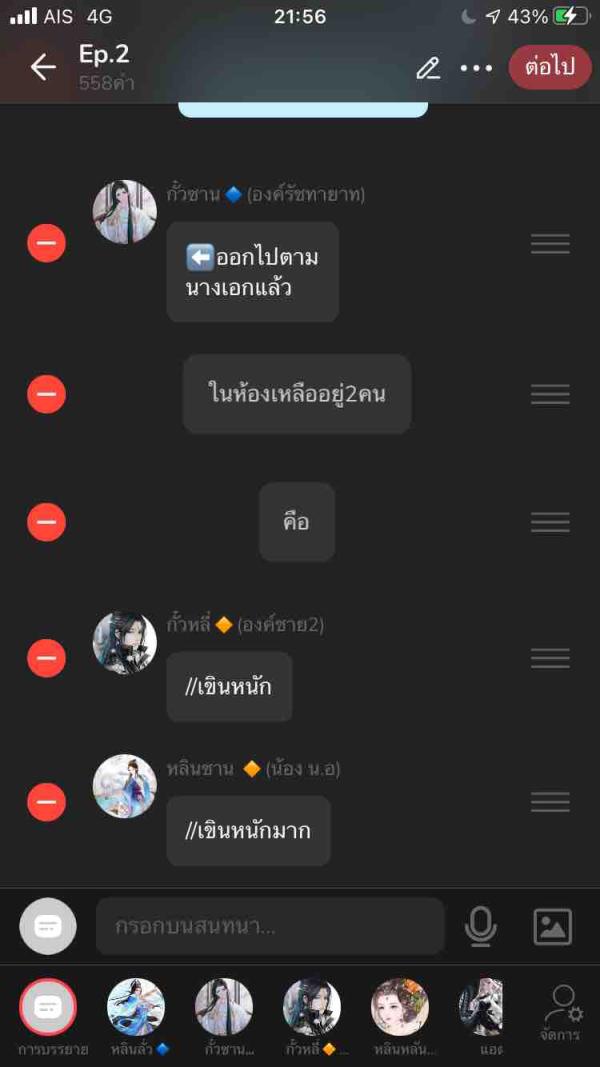Tap the ต่อไป button

click(x=550, y=67)
